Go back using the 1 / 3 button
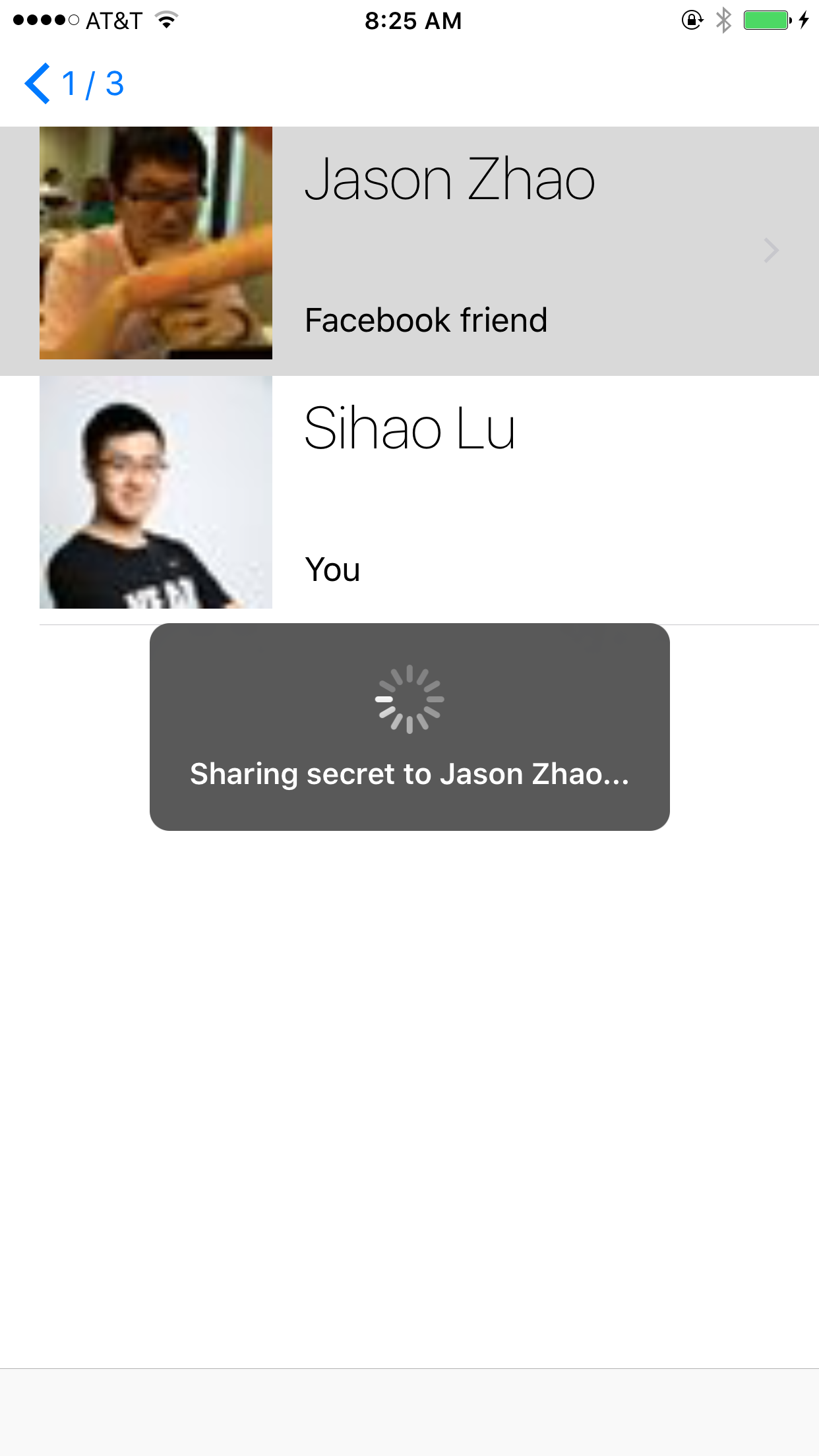 [74, 84]
